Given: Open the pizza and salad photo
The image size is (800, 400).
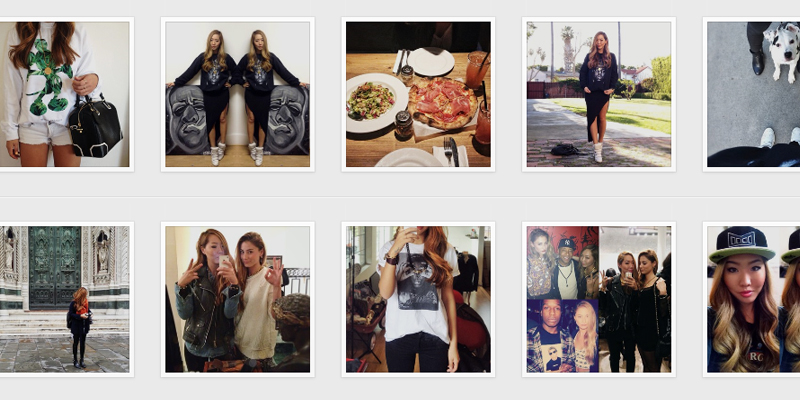Looking at the screenshot, I should click(418, 94).
